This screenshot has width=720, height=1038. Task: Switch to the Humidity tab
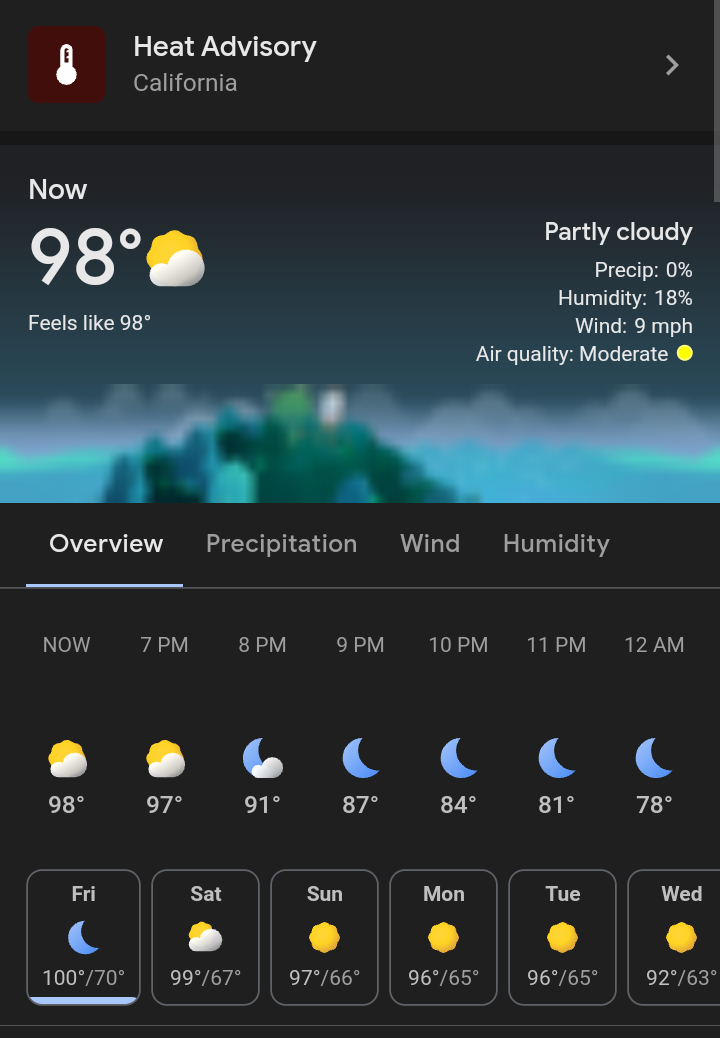point(556,544)
